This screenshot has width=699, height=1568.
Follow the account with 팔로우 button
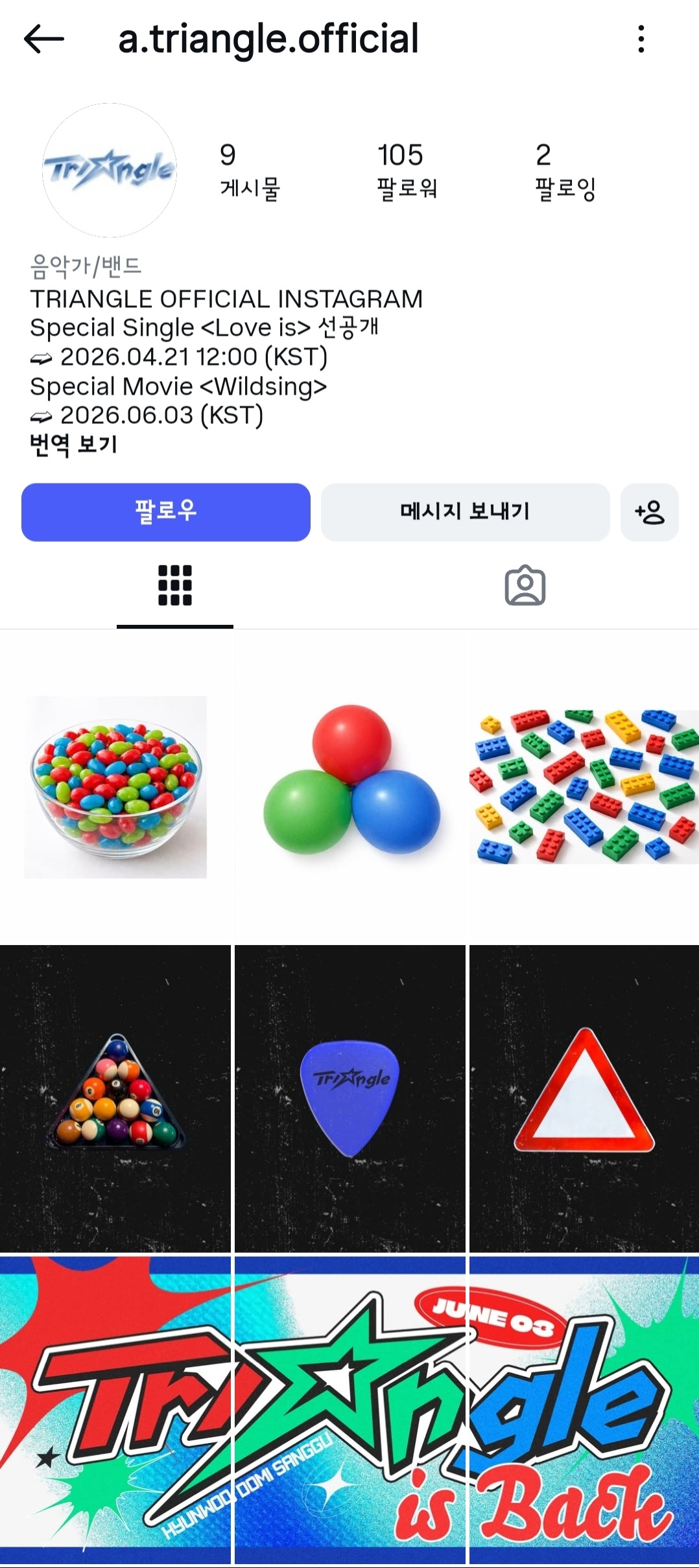tap(166, 512)
